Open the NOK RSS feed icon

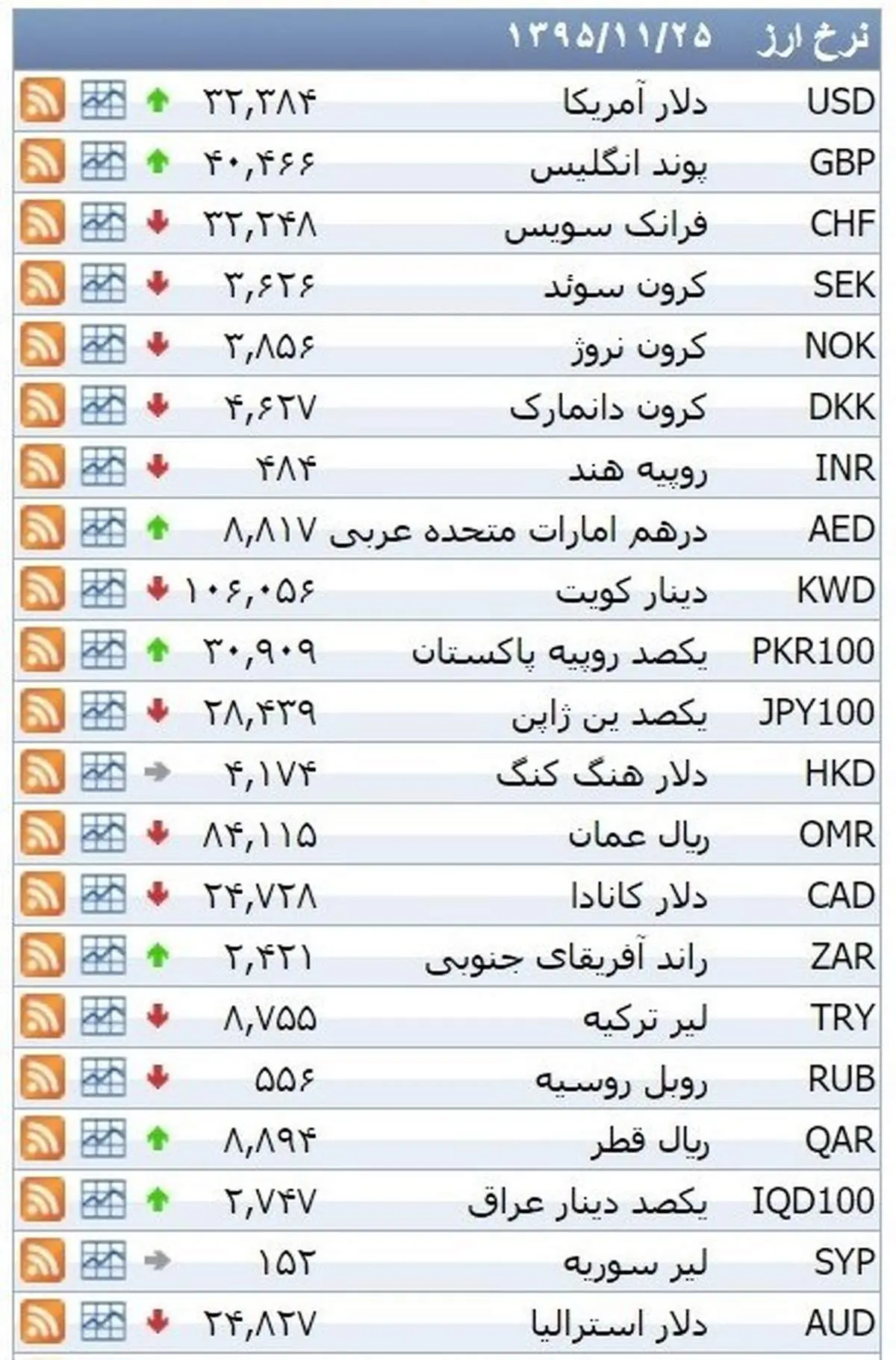pyautogui.click(x=43, y=346)
